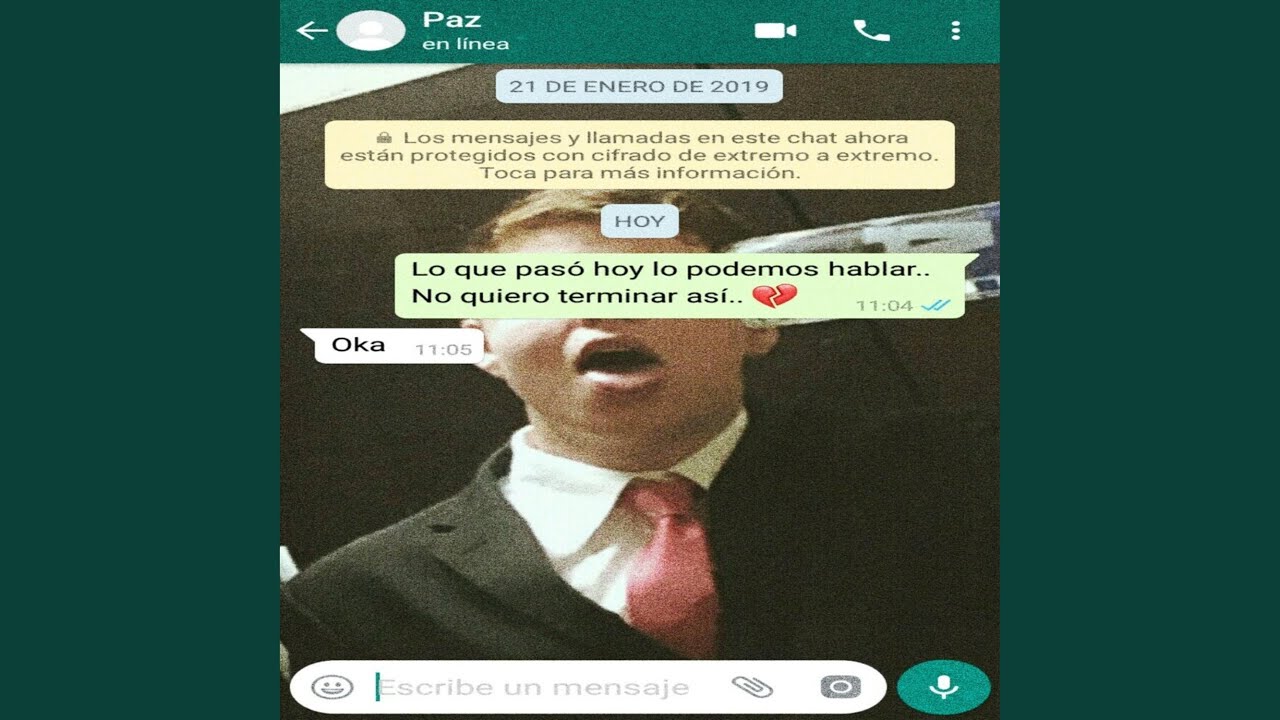Open the three-dot overflow menu
This screenshot has height=720, width=1280.
(956, 31)
